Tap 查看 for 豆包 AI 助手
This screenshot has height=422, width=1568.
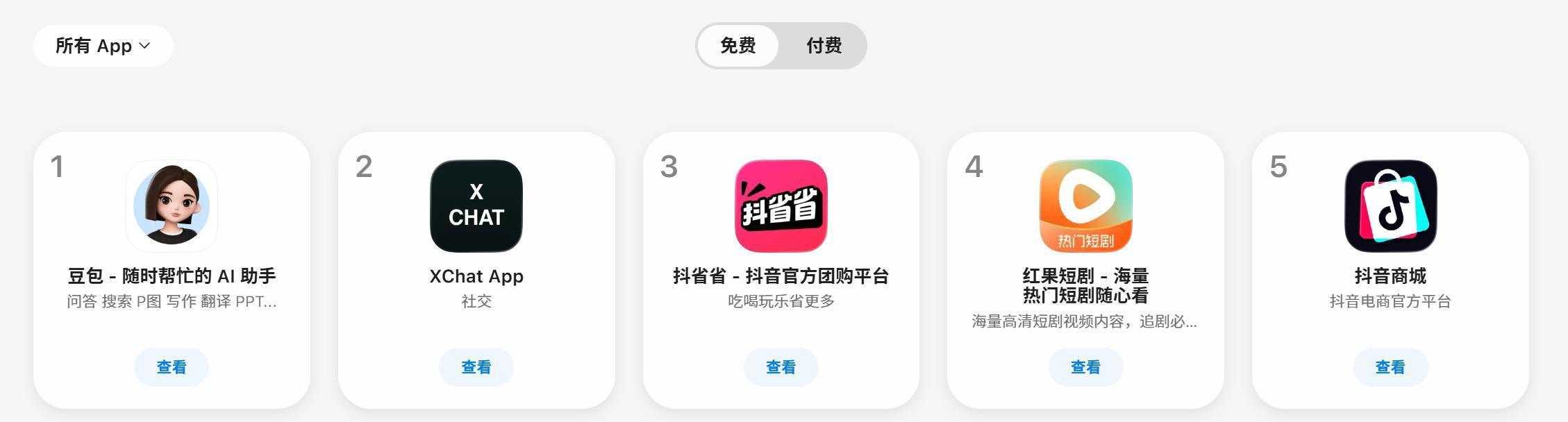click(172, 367)
